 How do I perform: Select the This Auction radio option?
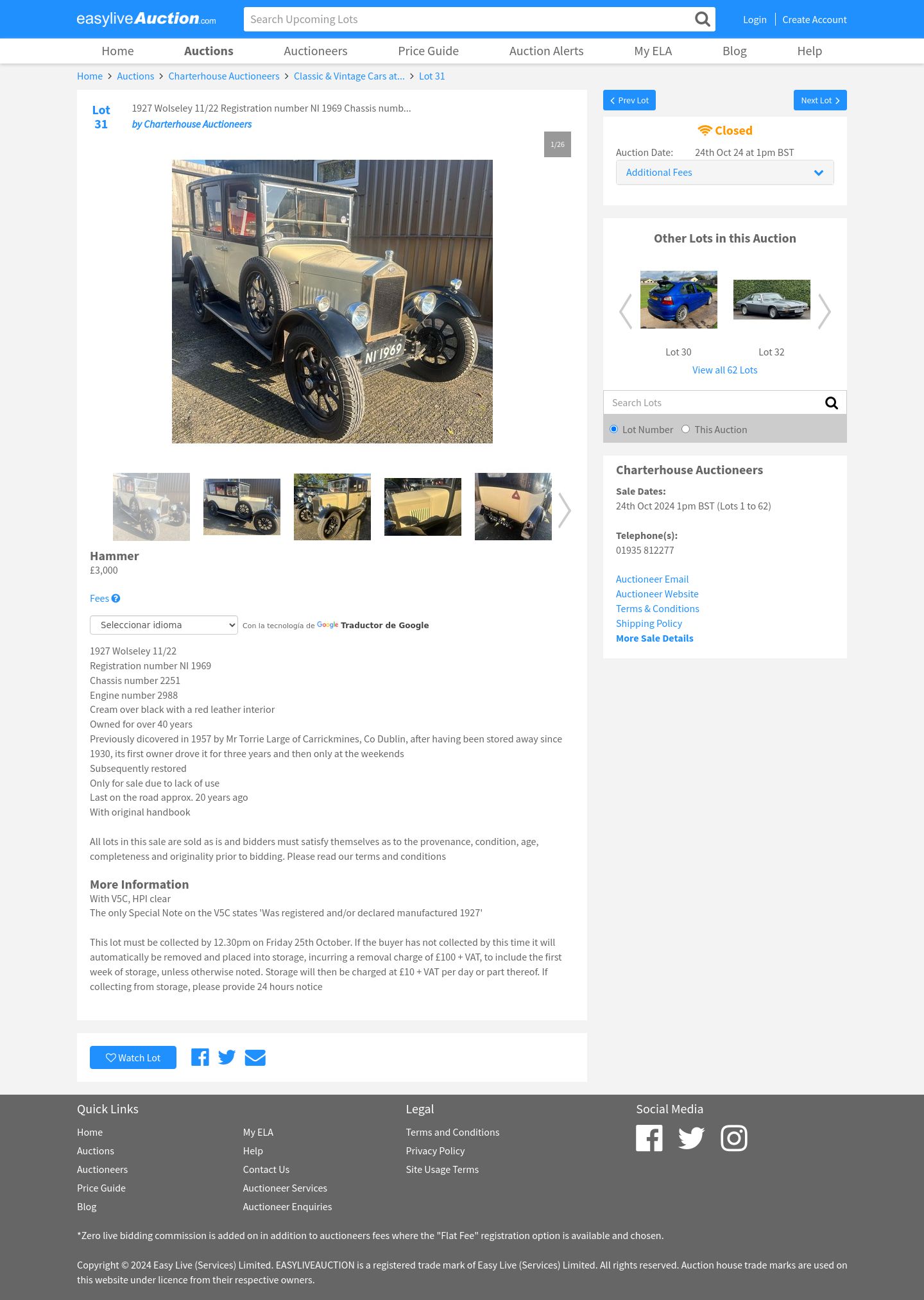[x=685, y=429]
